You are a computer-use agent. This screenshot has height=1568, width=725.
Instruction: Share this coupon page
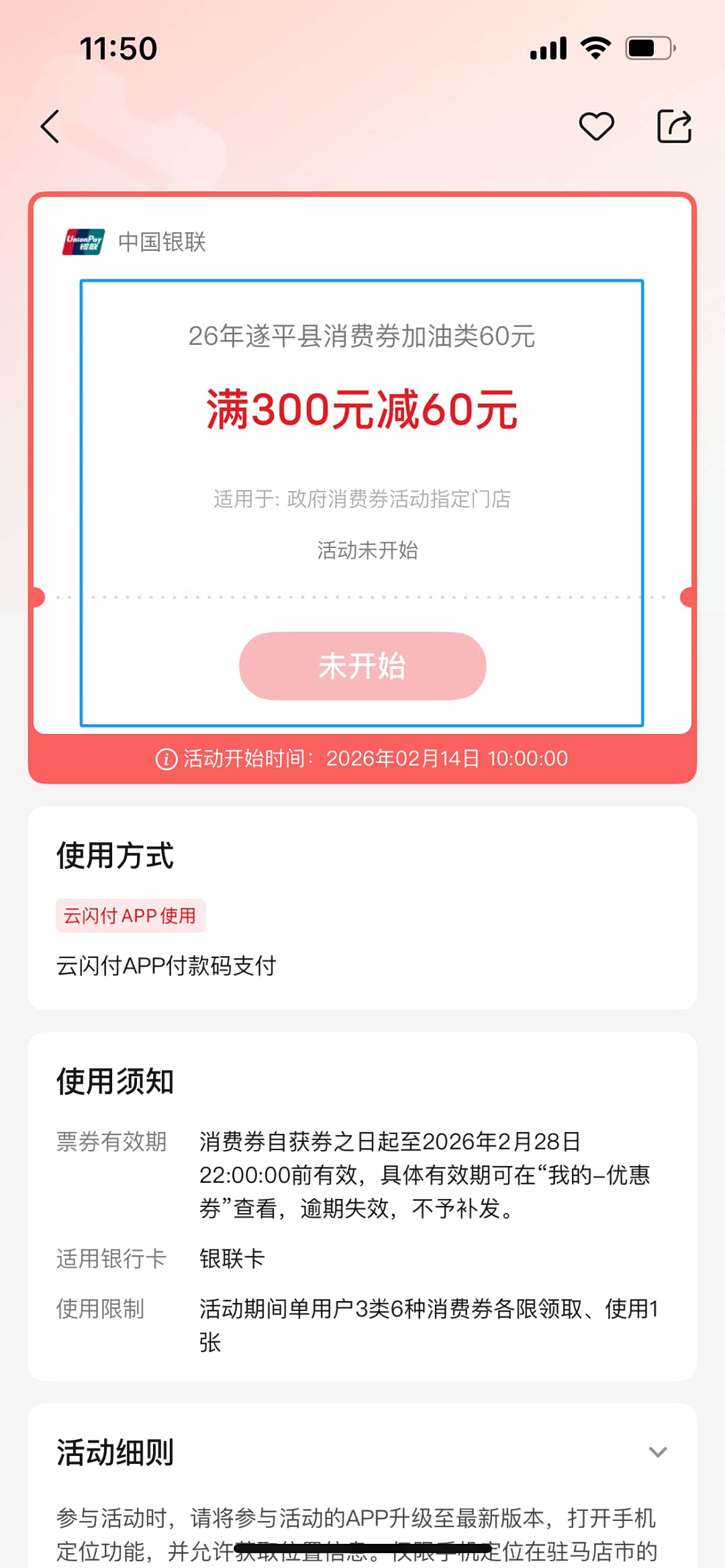(x=674, y=126)
